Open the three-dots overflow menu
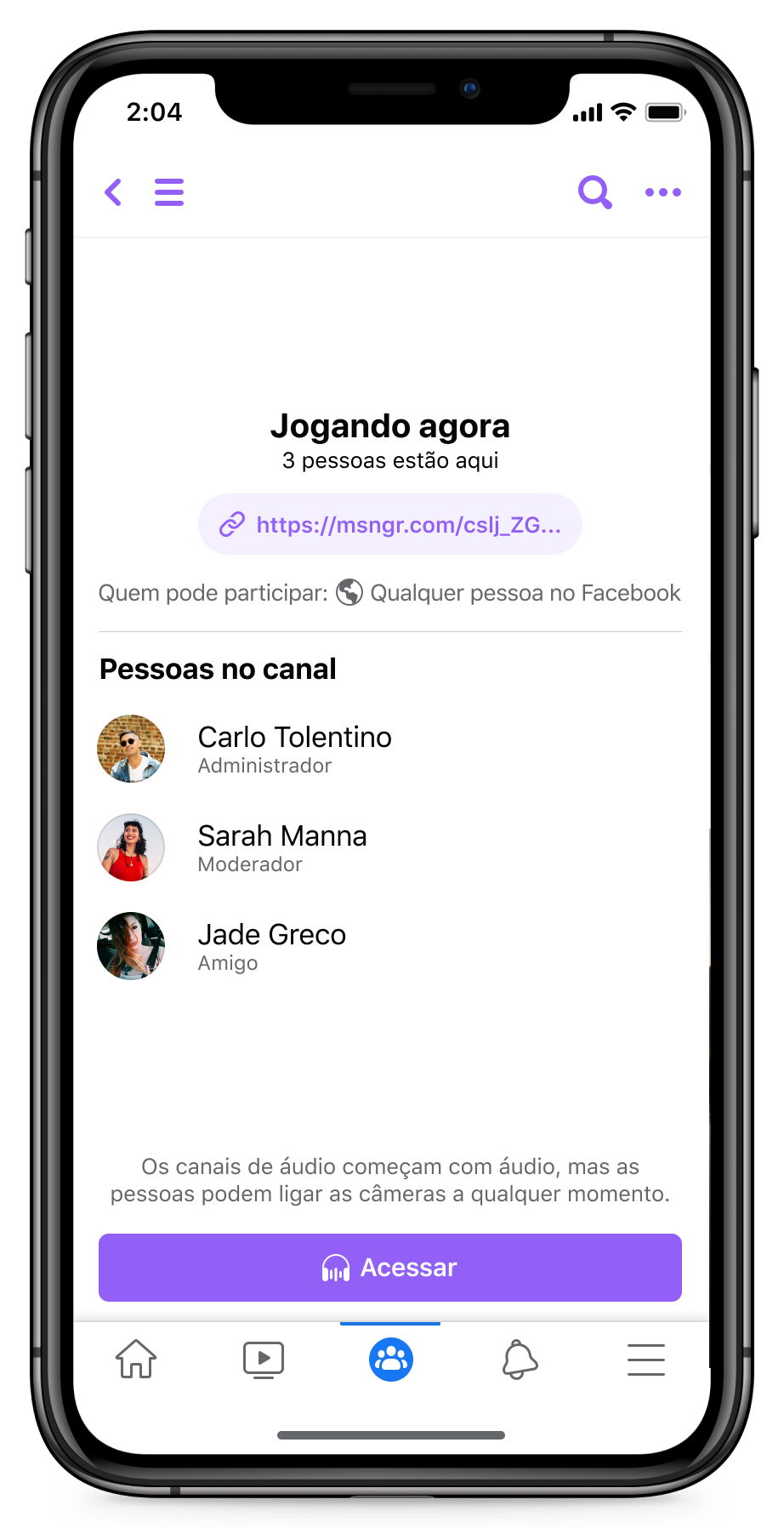The height and width of the screenshot is (1528, 784). (662, 192)
